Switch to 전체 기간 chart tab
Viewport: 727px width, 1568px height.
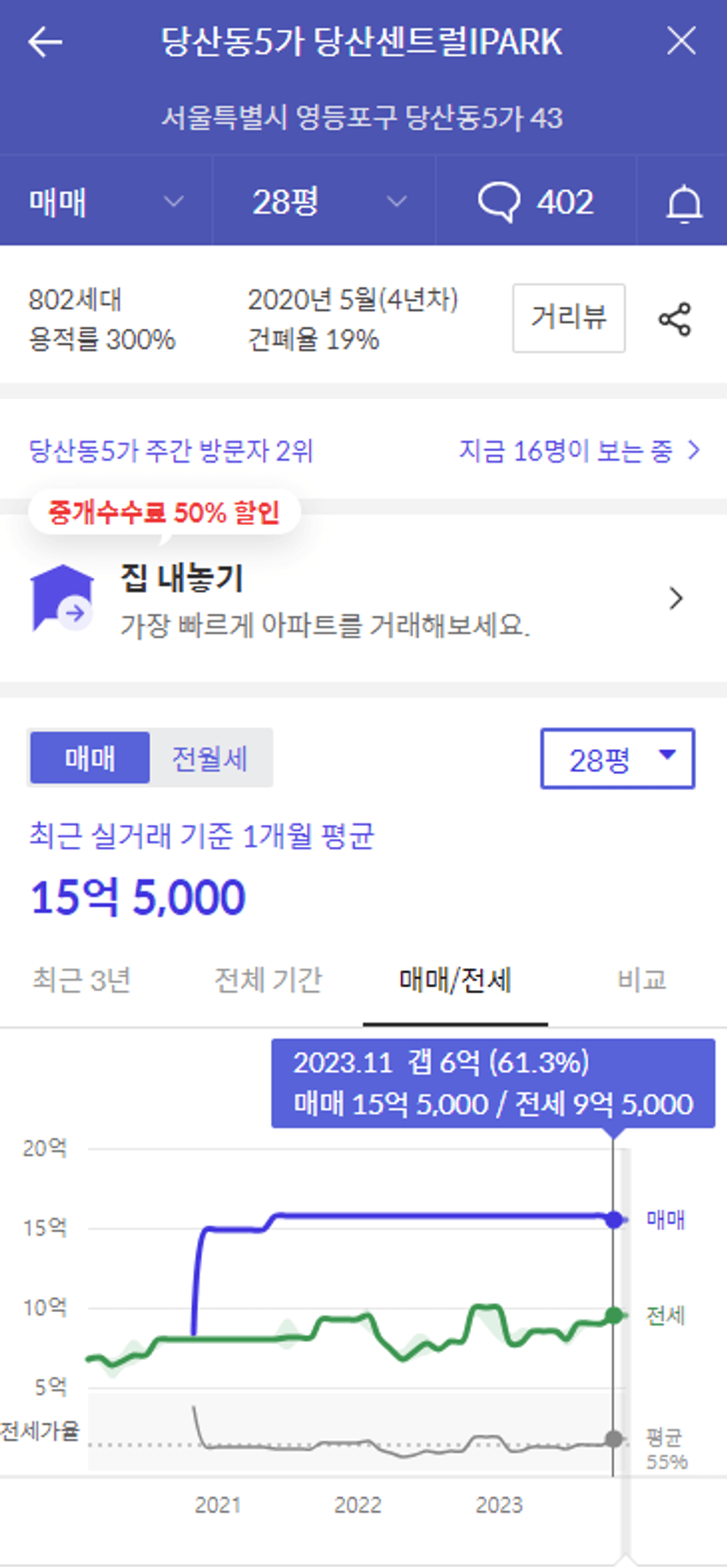(x=268, y=980)
